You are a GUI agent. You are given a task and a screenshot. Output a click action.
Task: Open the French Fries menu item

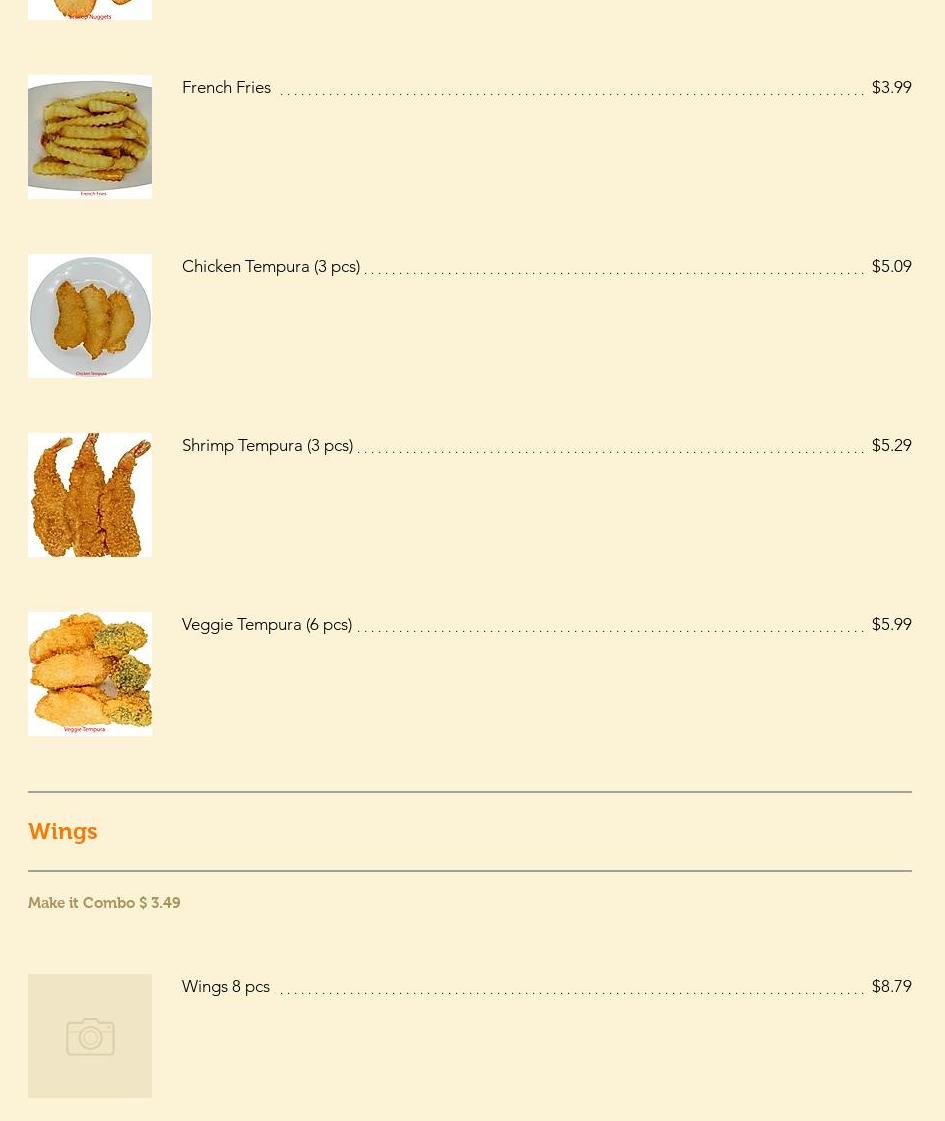(227, 88)
